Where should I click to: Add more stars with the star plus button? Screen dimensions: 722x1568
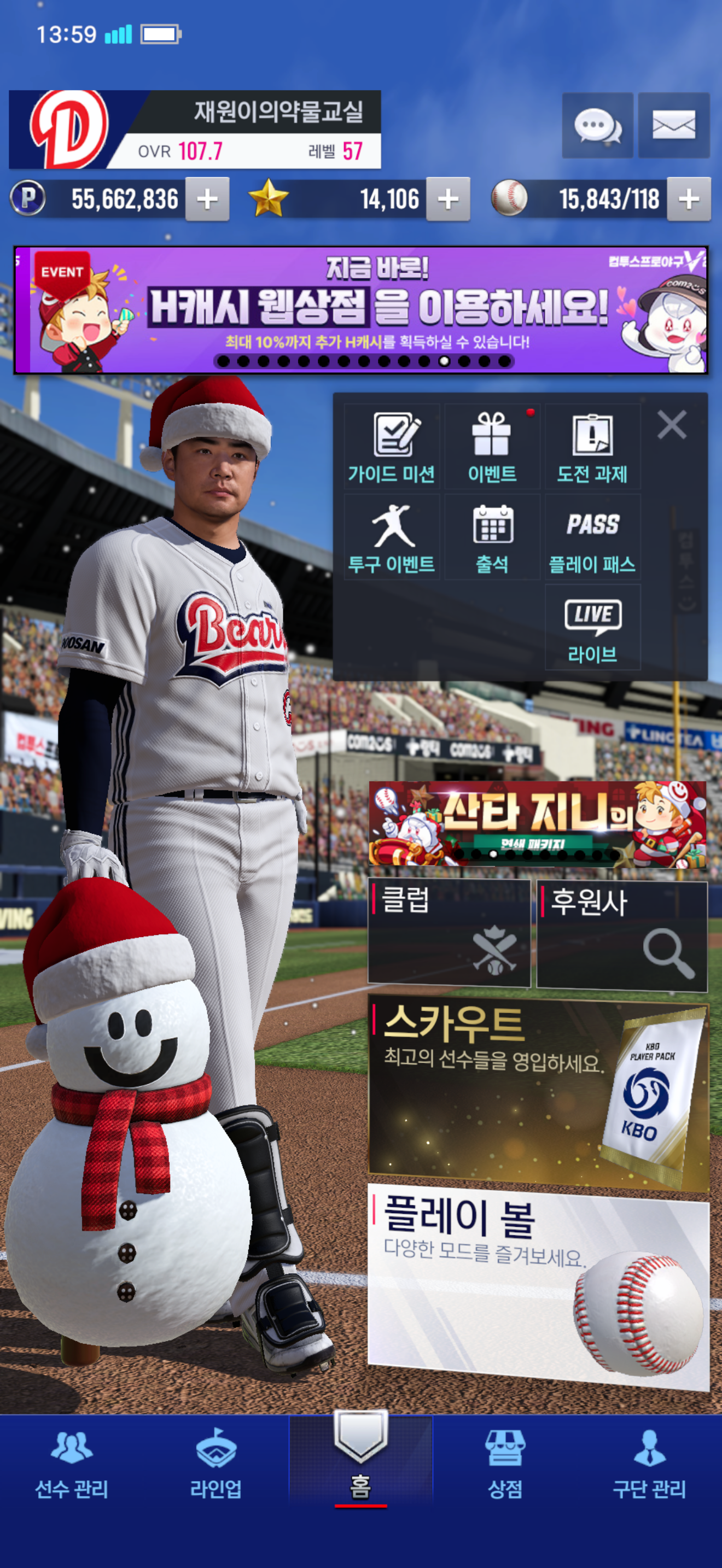click(447, 199)
